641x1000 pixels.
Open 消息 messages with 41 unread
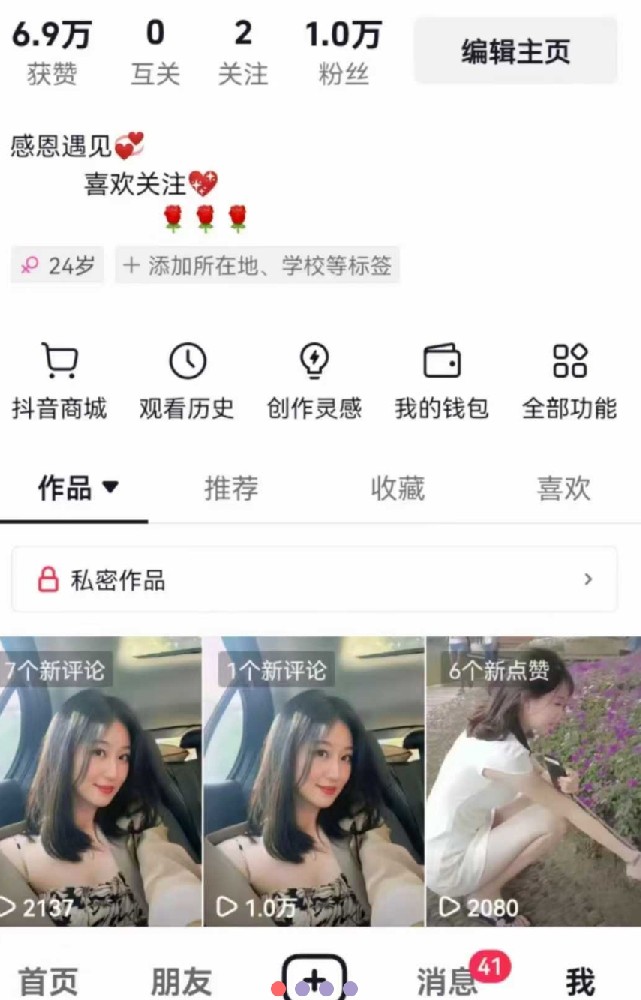click(x=447, y=980)
